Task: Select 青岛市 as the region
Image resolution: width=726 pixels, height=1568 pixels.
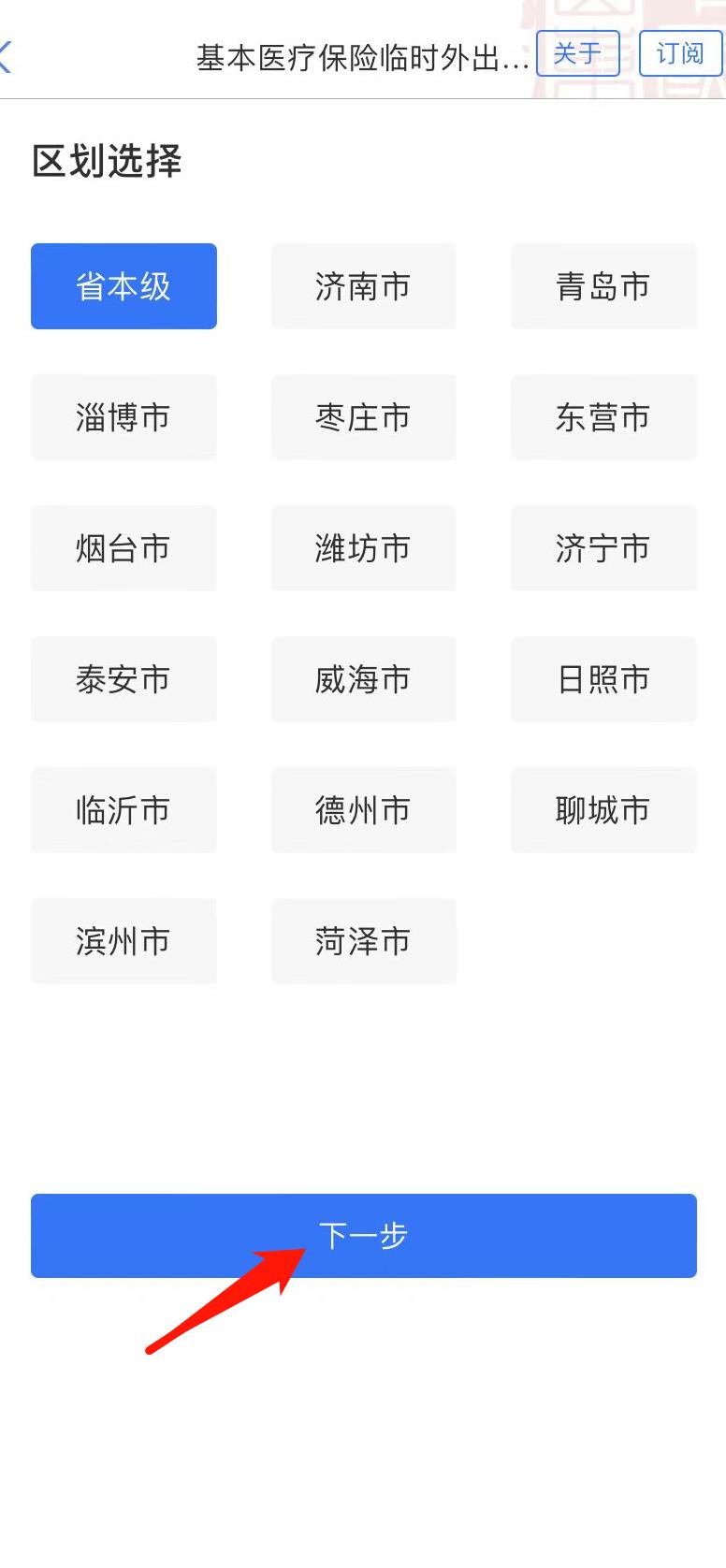Action: pos(603,285)
